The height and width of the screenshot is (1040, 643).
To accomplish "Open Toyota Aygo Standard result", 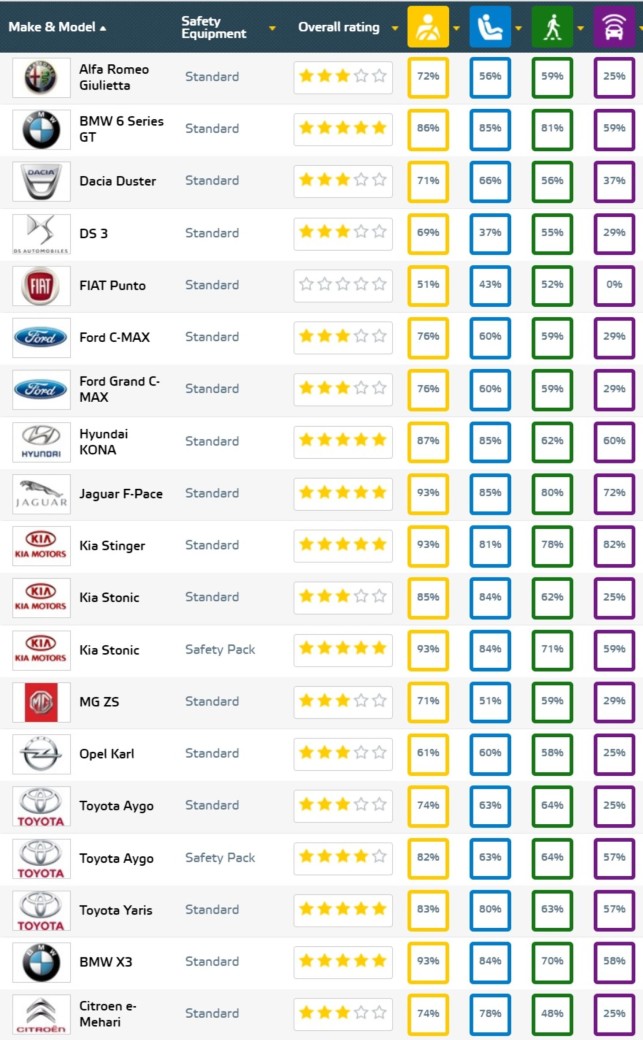I will pyautogui.click(x=116, y=806).
